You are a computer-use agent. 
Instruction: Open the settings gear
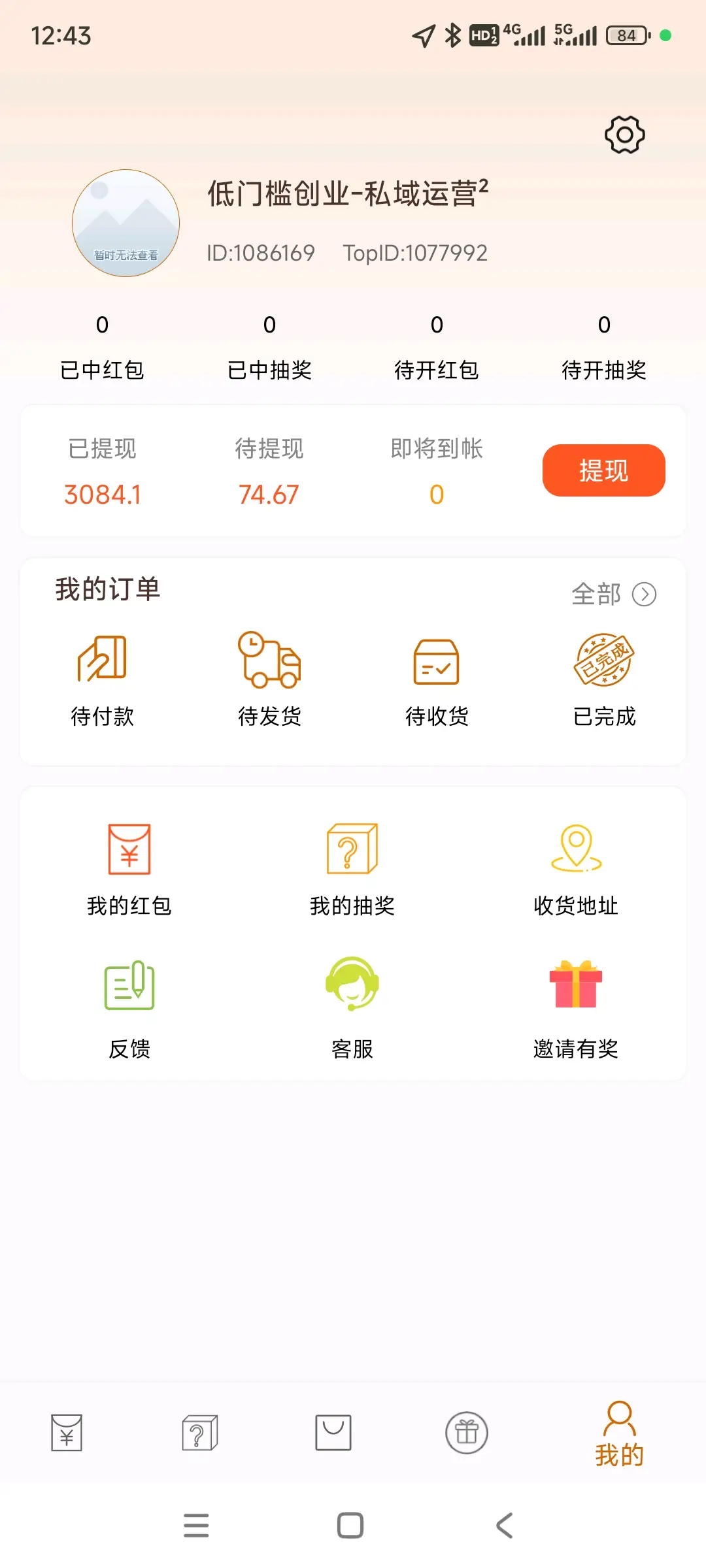[624, 135]
